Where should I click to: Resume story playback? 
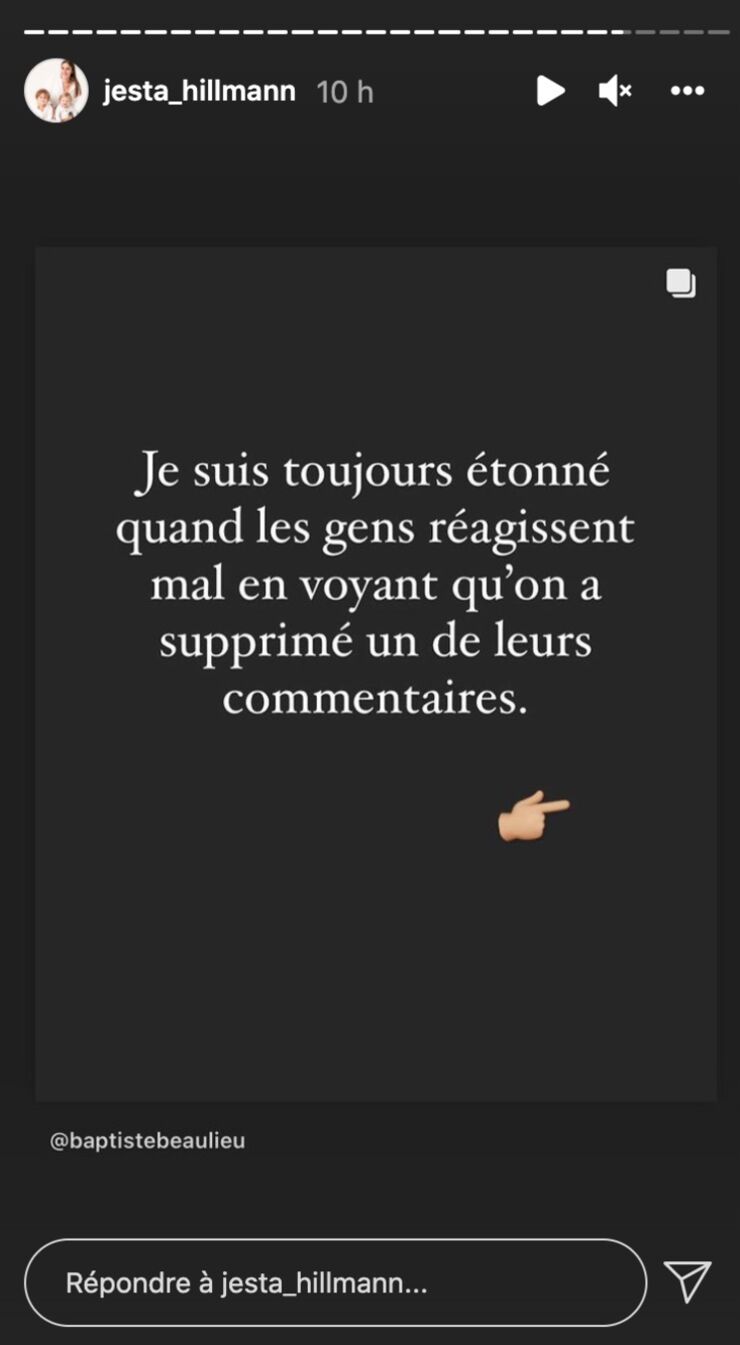[x=550, y=91]
